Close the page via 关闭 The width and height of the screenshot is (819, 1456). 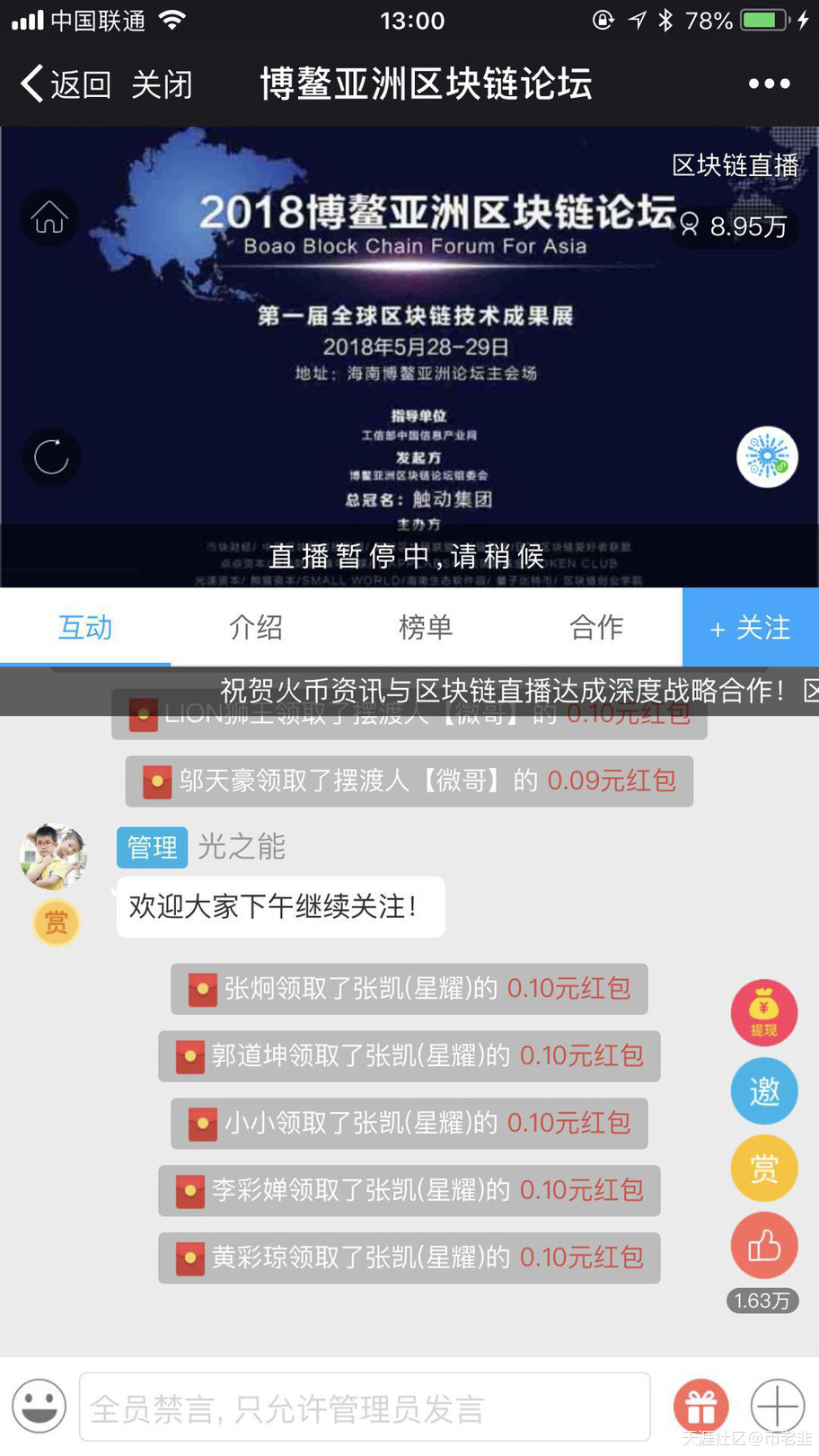pos(162,84)
